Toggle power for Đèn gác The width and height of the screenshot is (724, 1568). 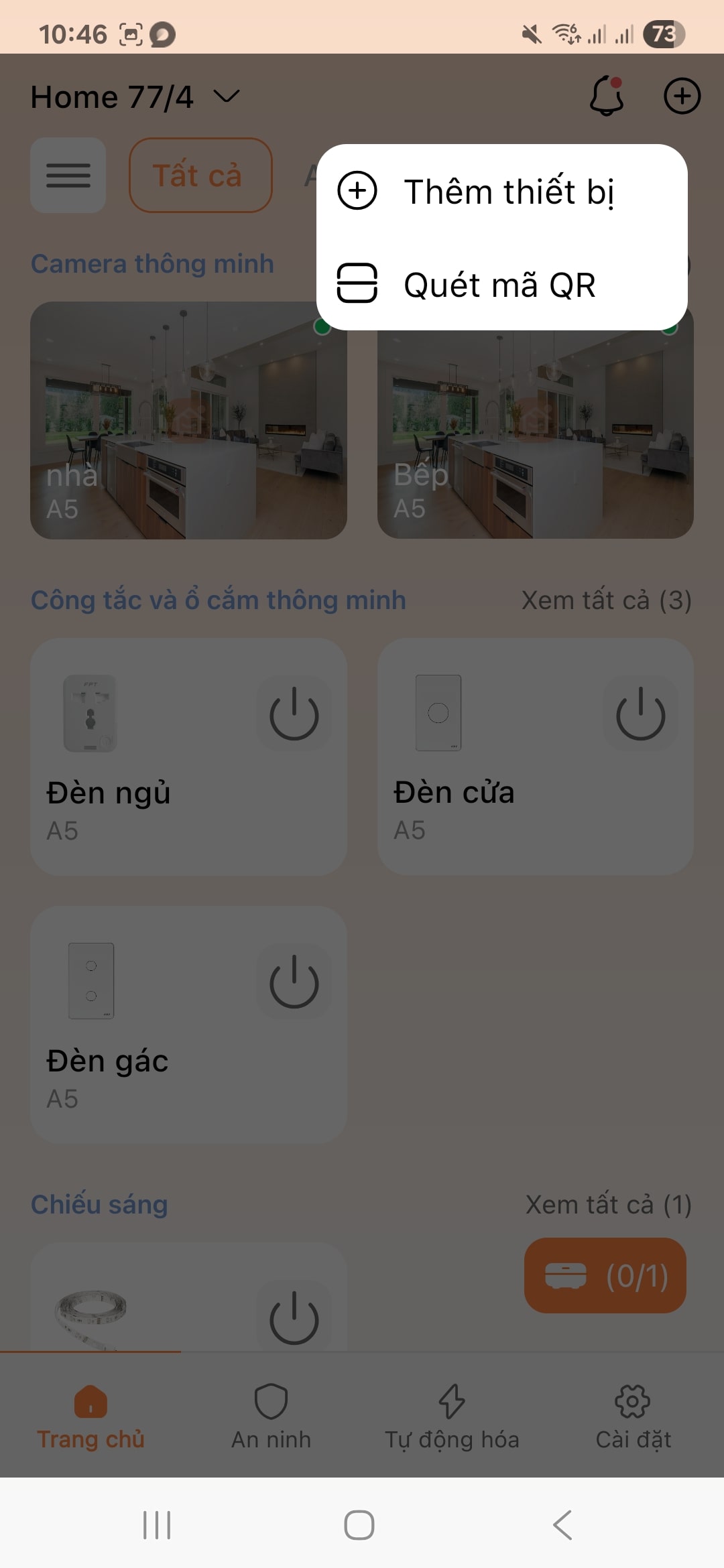click(294, 982)
